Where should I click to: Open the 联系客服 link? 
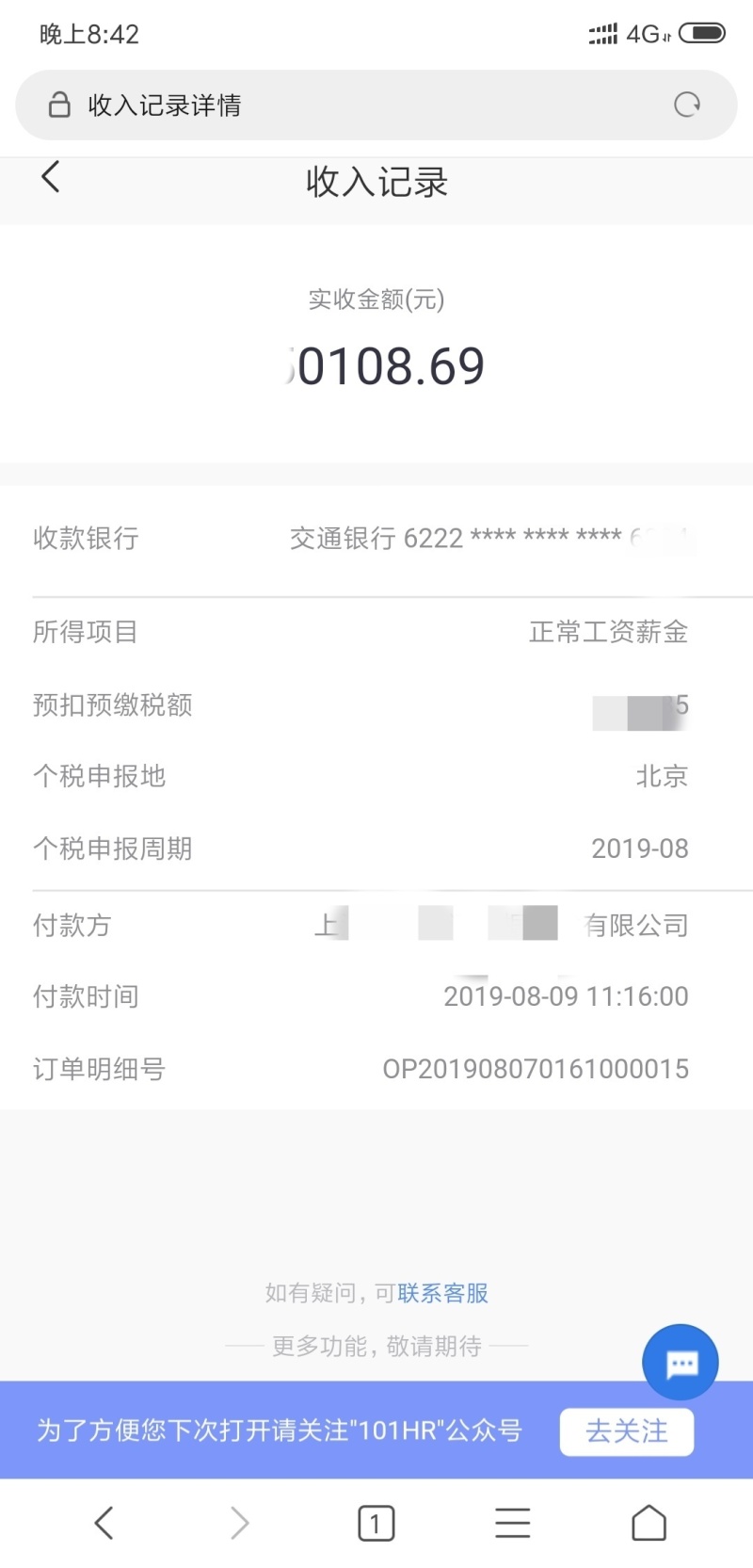(442, 1293)
